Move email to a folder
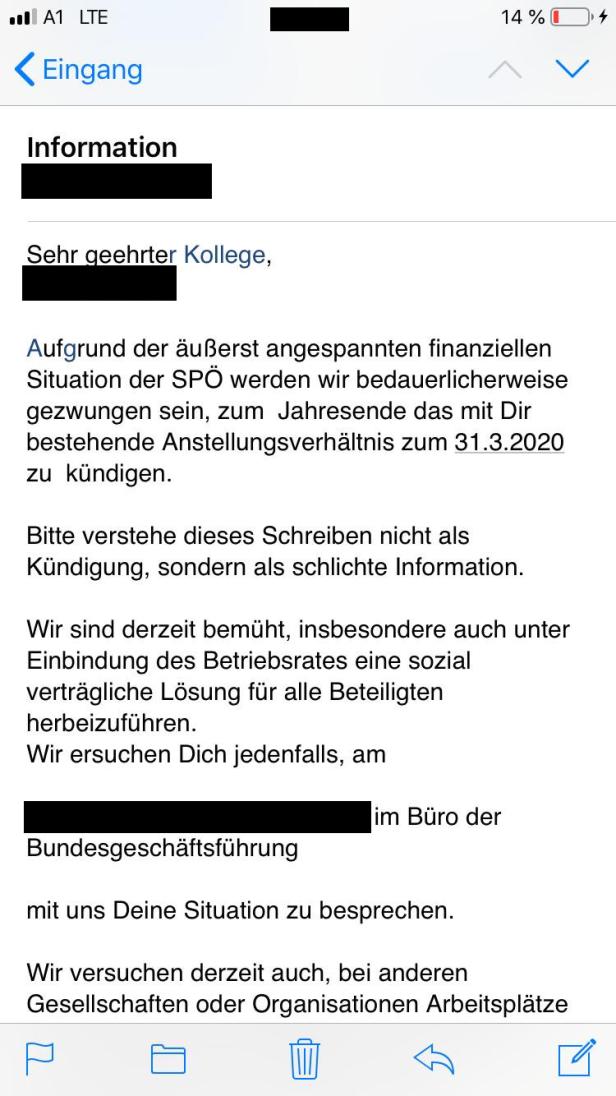616x1096 pixels. tap(169, 1059)
